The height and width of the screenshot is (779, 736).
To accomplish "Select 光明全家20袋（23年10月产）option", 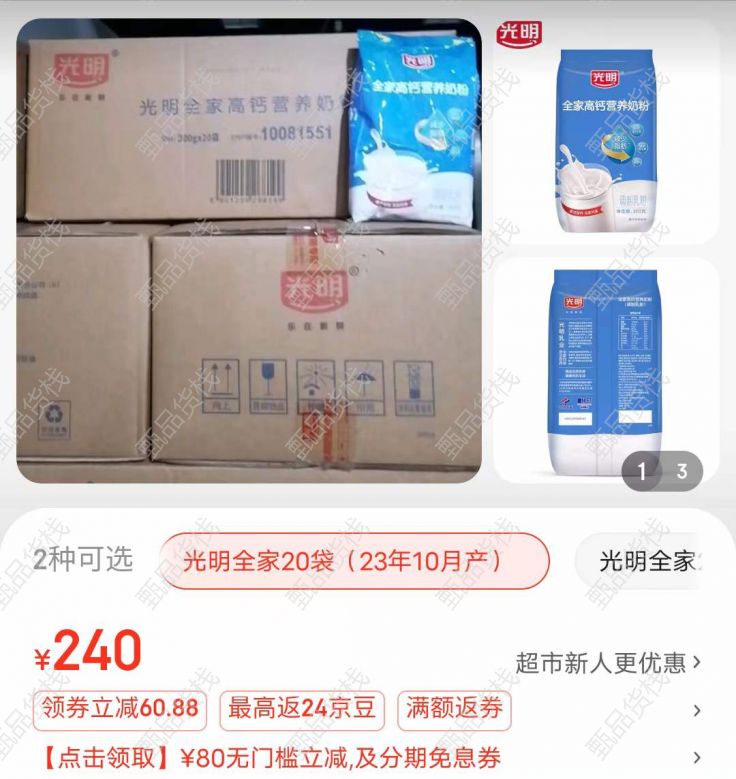I will (355, 561).
